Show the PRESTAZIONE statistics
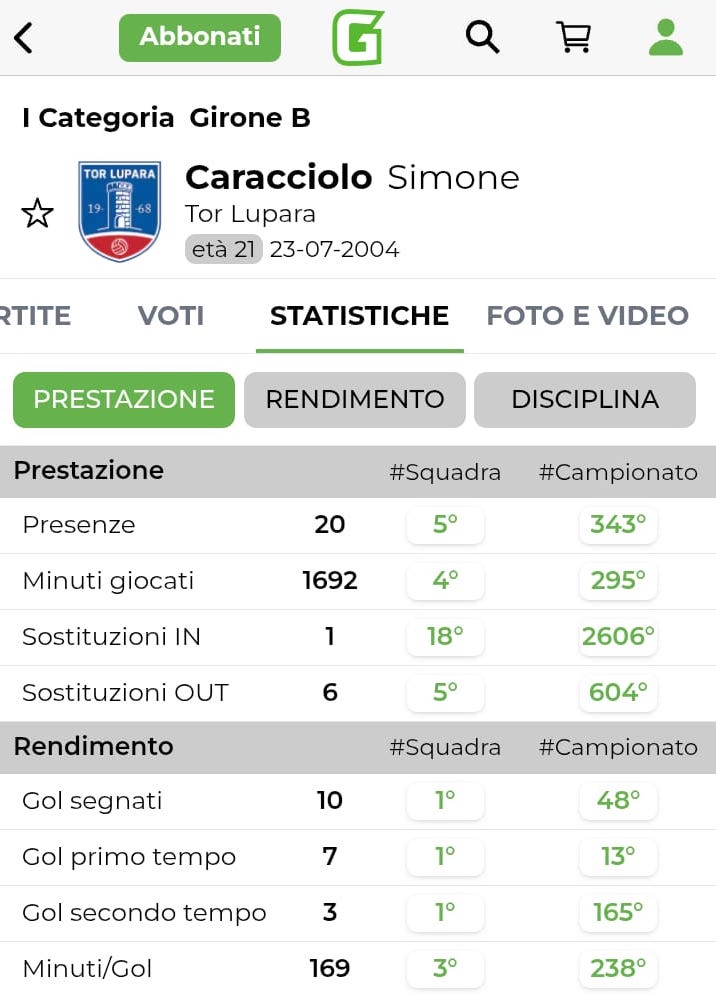Viewport: 716px width, 996px height. pyautogui.click(x=124, y=399)
